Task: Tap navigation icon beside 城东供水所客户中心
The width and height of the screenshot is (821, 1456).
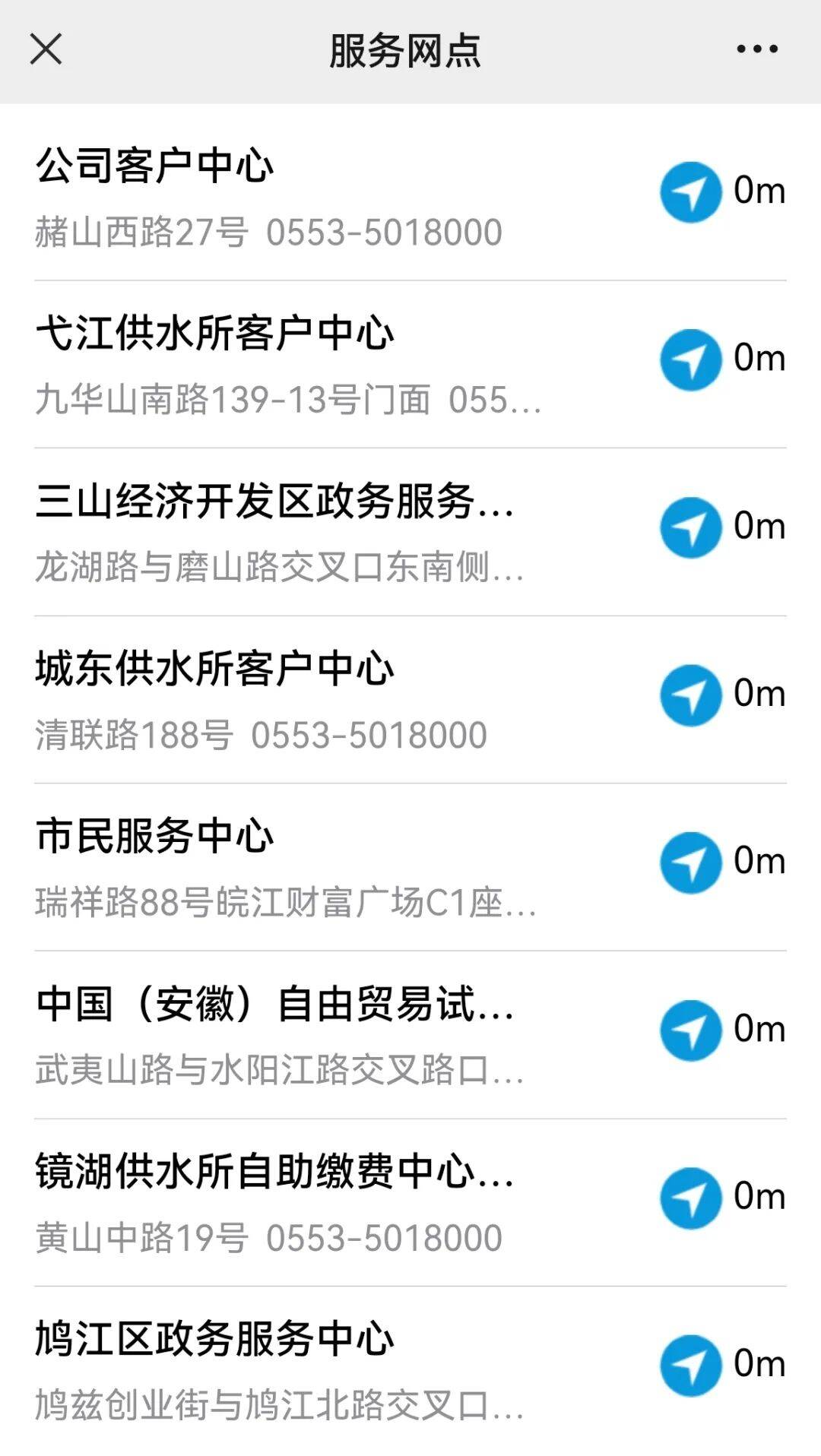Action: point(690,695)
